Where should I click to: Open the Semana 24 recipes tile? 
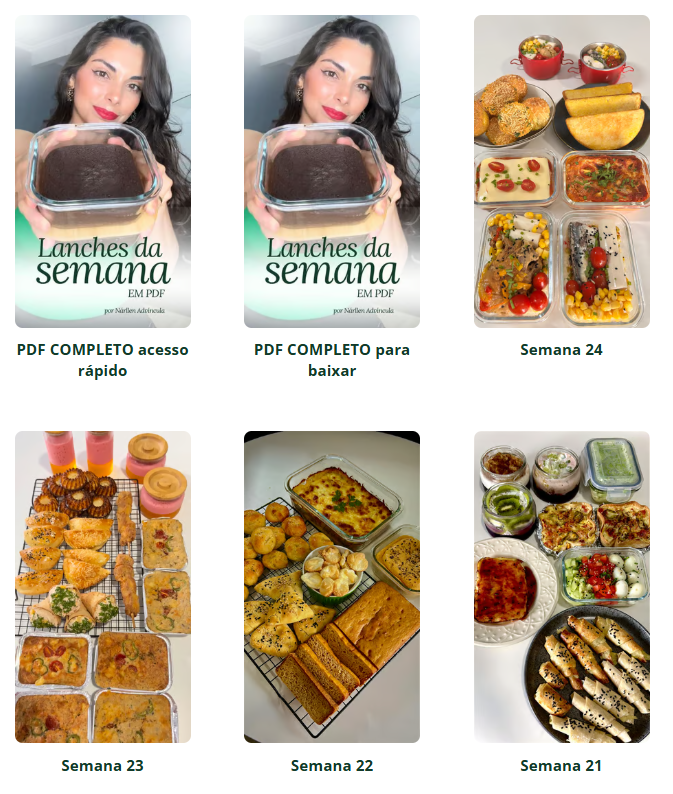(561, 172)
